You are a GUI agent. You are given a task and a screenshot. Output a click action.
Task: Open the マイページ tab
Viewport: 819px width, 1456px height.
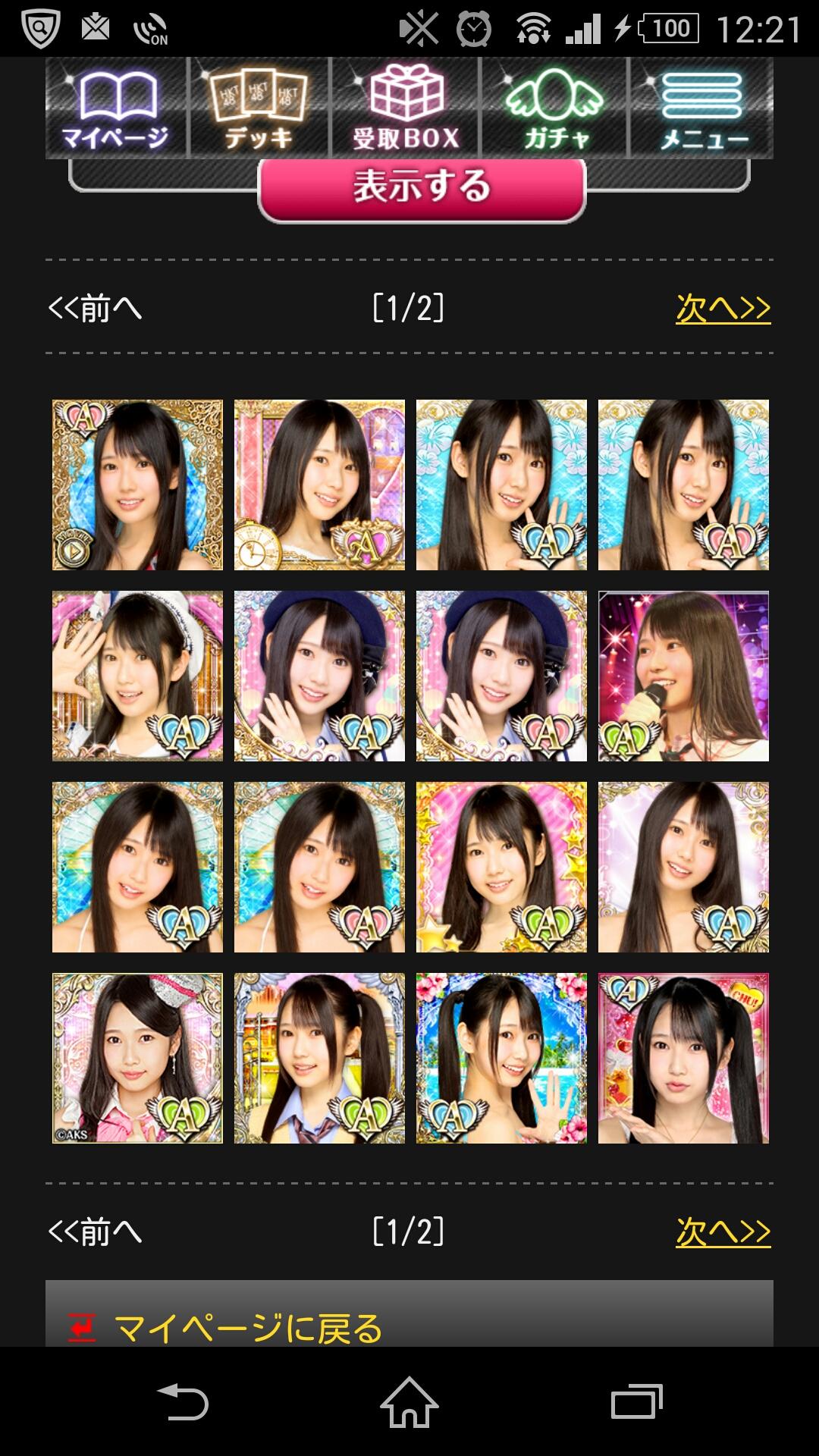115,108
